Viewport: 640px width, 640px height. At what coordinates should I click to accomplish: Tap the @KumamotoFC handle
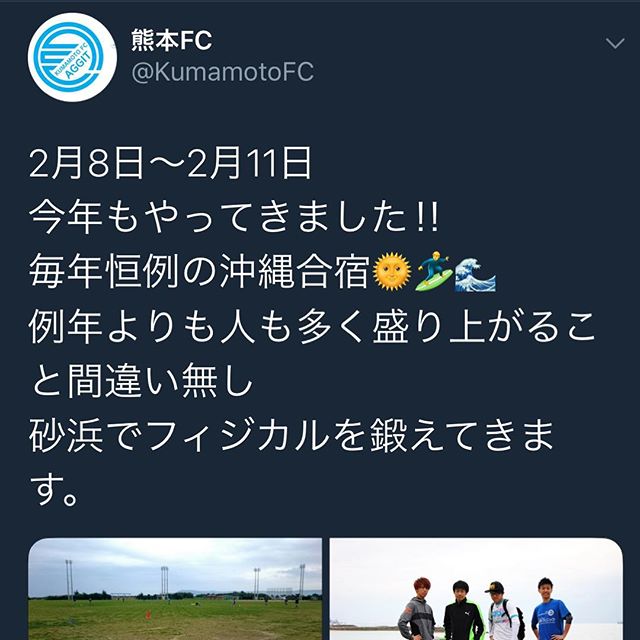[222, 73]
